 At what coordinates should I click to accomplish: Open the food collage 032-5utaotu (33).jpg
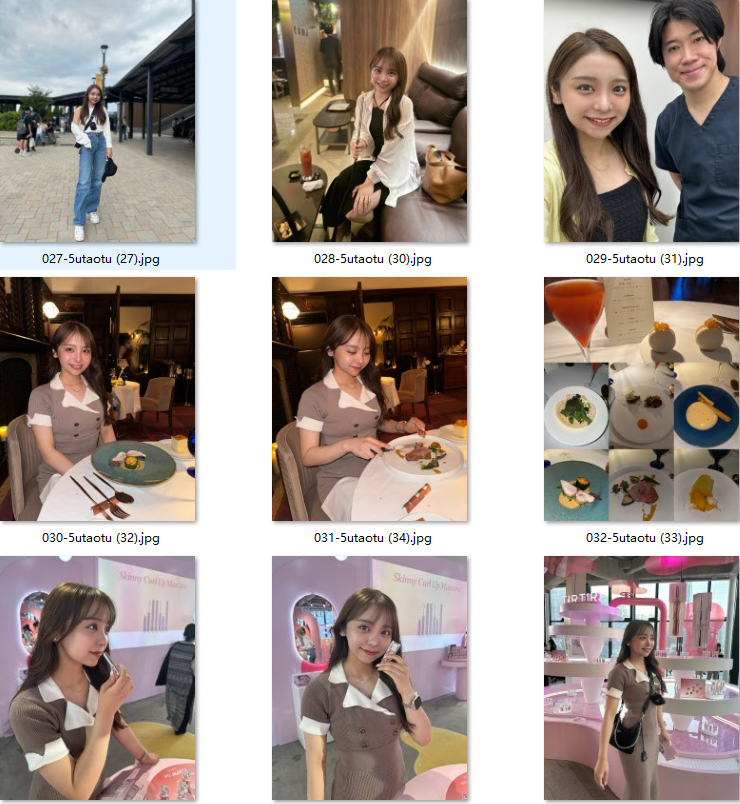[641, 399]
